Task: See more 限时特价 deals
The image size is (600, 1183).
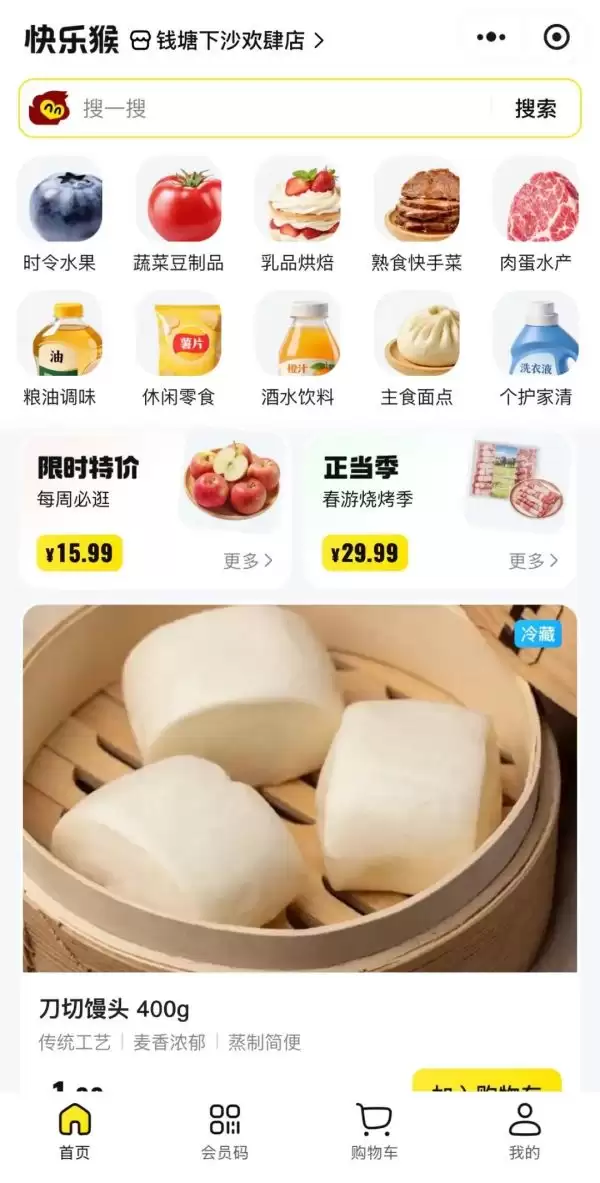Action: [x=247, y=561]
